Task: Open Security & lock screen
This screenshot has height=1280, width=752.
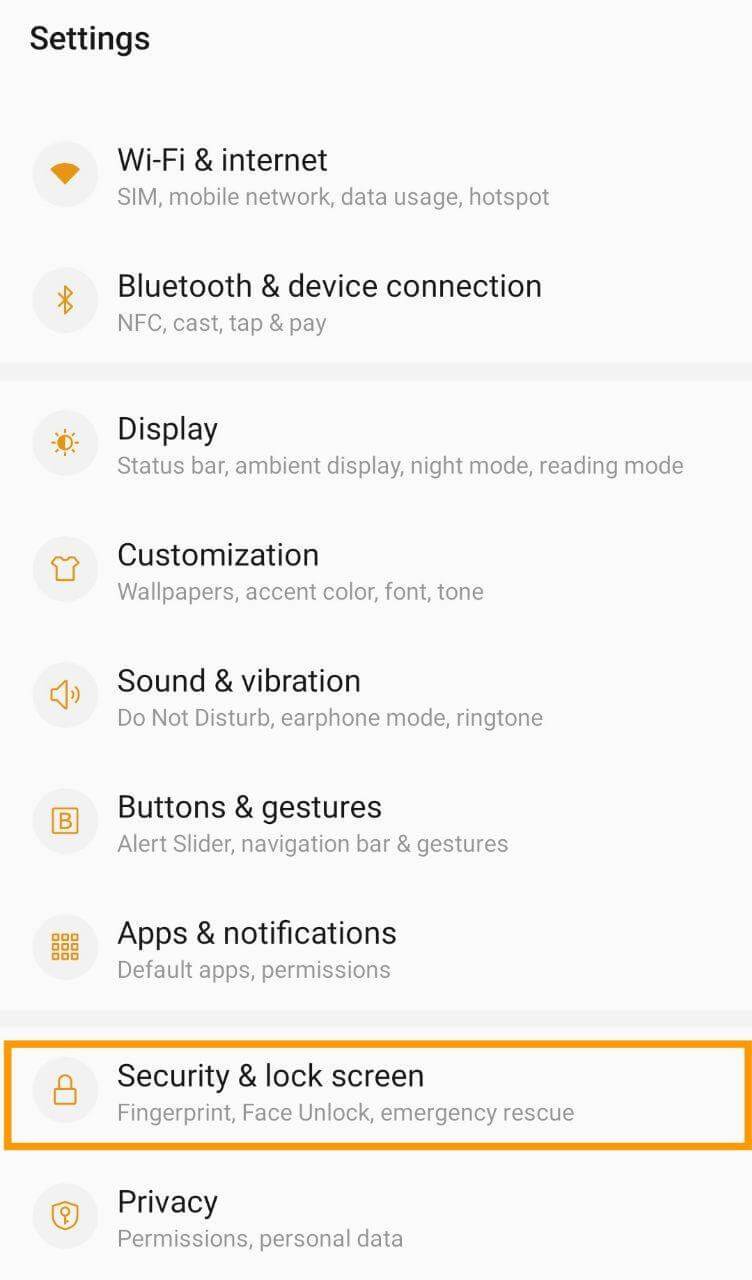Action: coord(376,1093)
